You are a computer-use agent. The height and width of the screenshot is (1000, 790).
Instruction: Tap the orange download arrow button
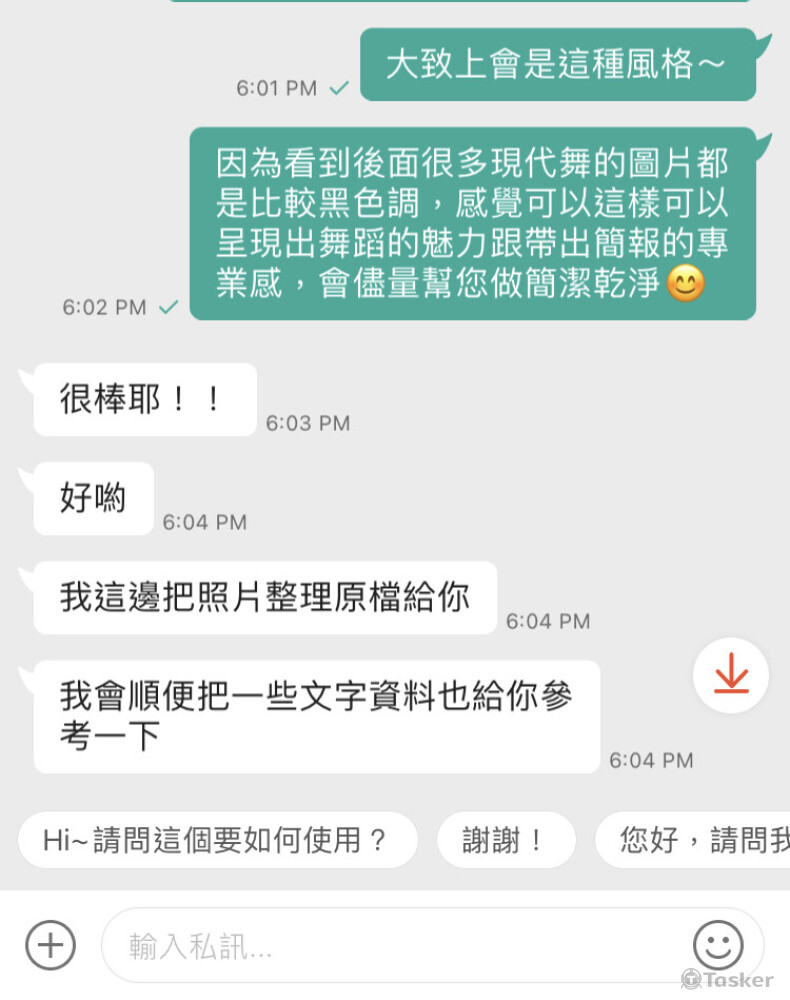point(730,675)
